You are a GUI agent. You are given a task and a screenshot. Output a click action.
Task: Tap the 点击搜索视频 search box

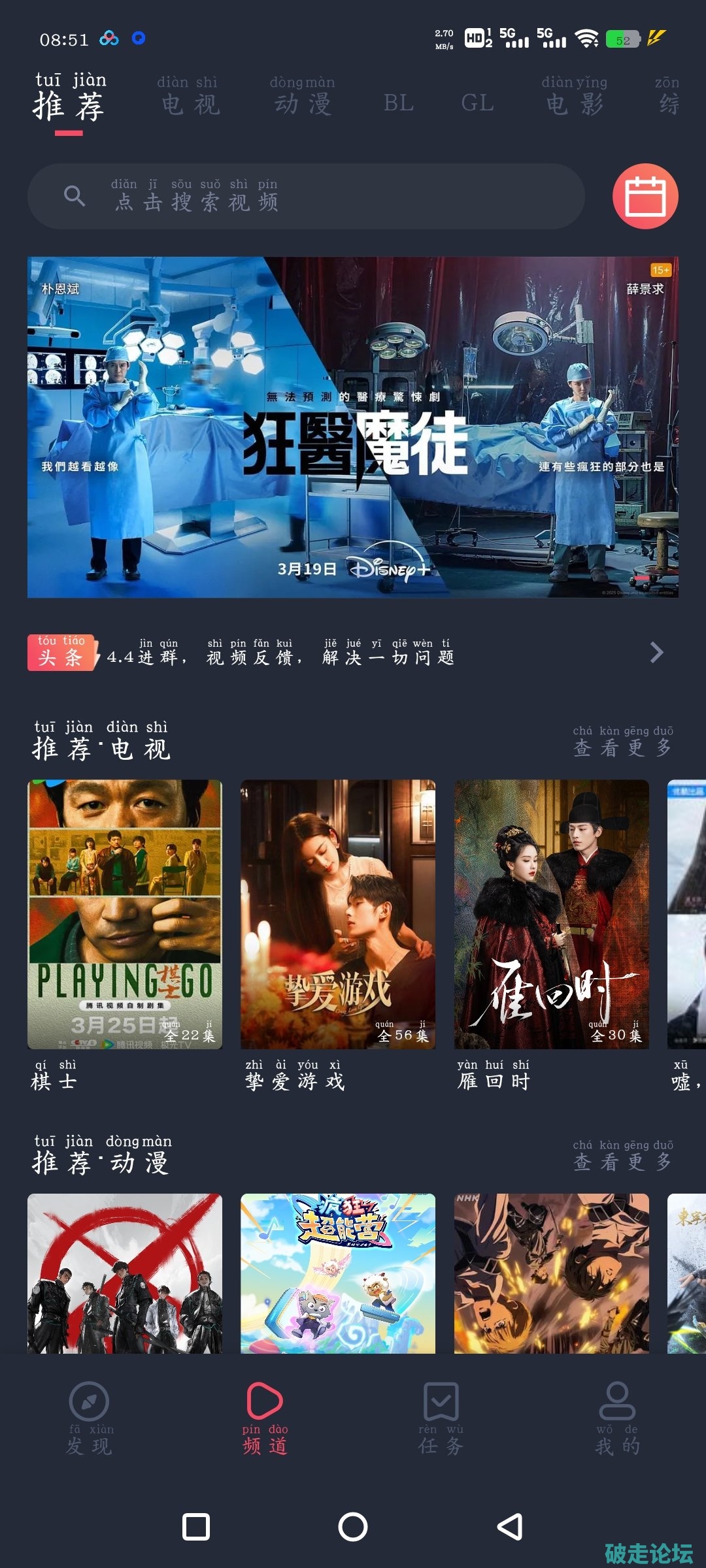(x=306, y=196)
